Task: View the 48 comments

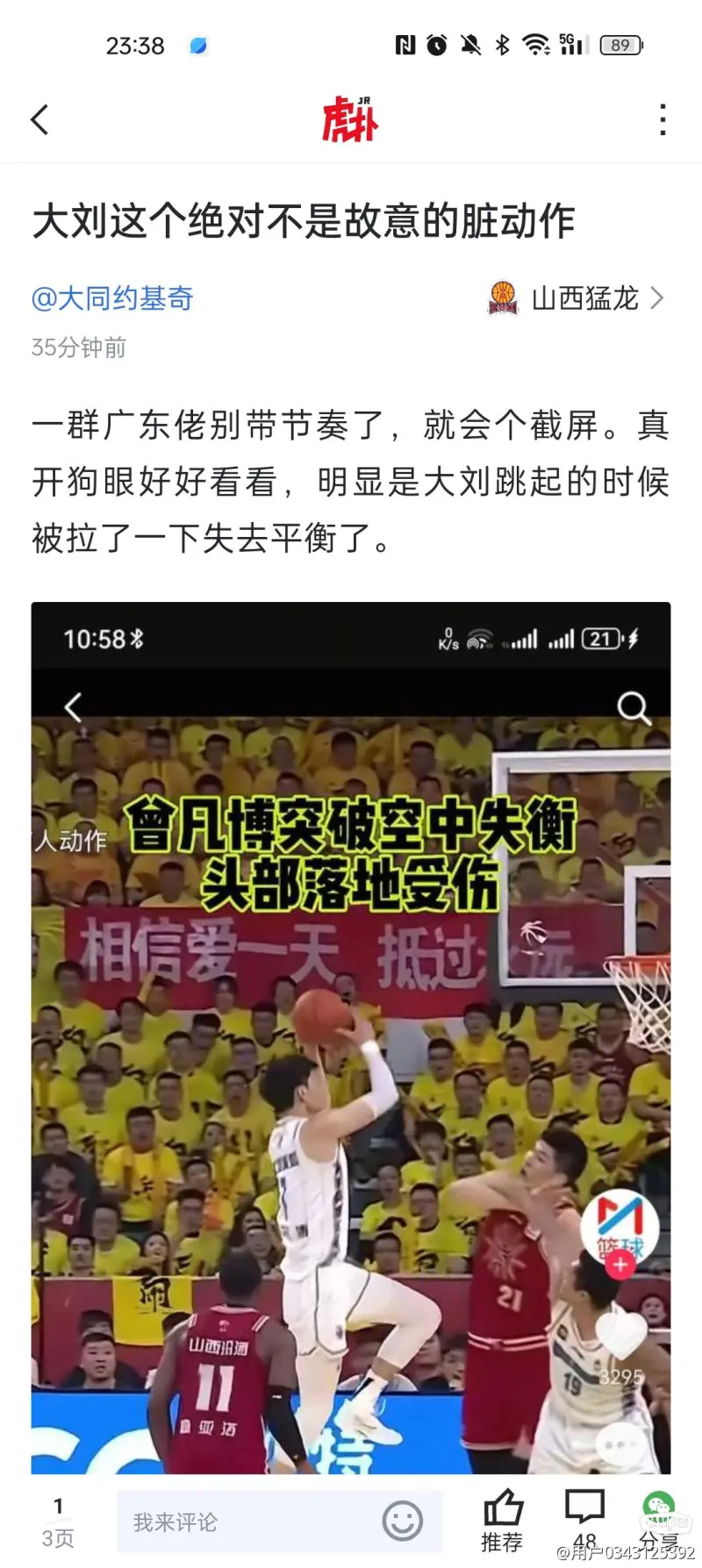Action: point(584,1522)
